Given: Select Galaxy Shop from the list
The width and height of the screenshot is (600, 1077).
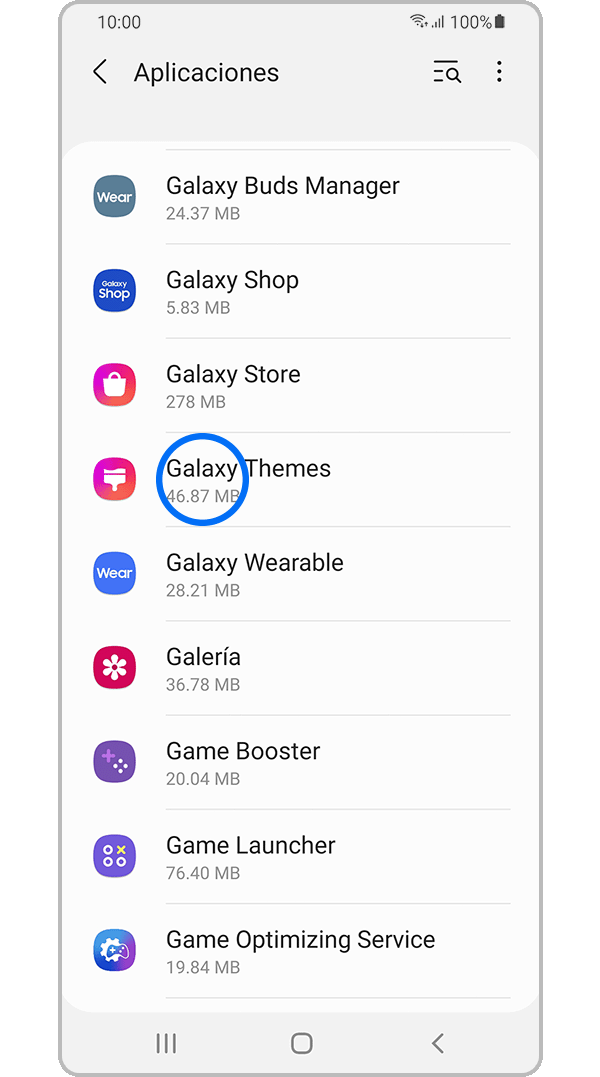Looking at the screenshot, I should [x=300, y=292].
